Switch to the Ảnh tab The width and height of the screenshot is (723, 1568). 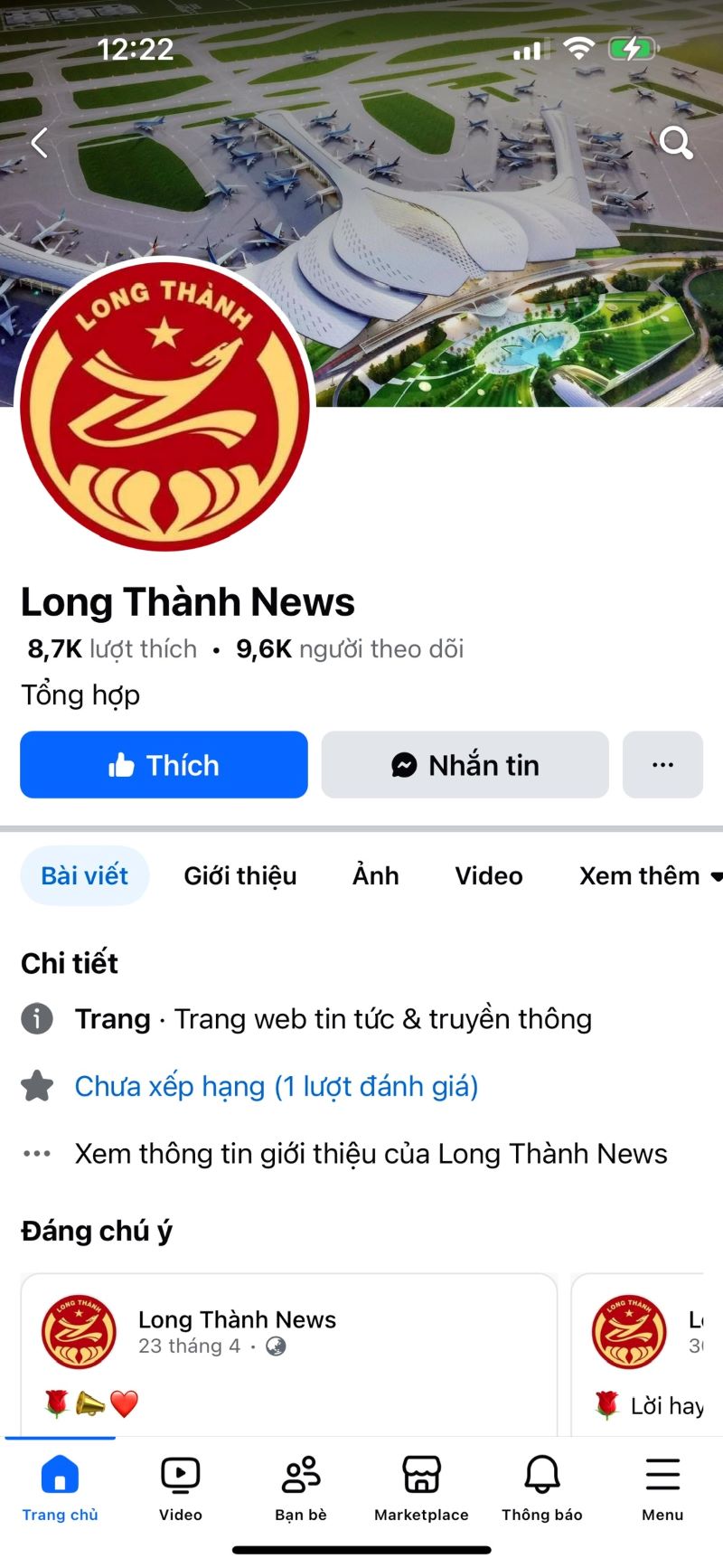point(375,875)
